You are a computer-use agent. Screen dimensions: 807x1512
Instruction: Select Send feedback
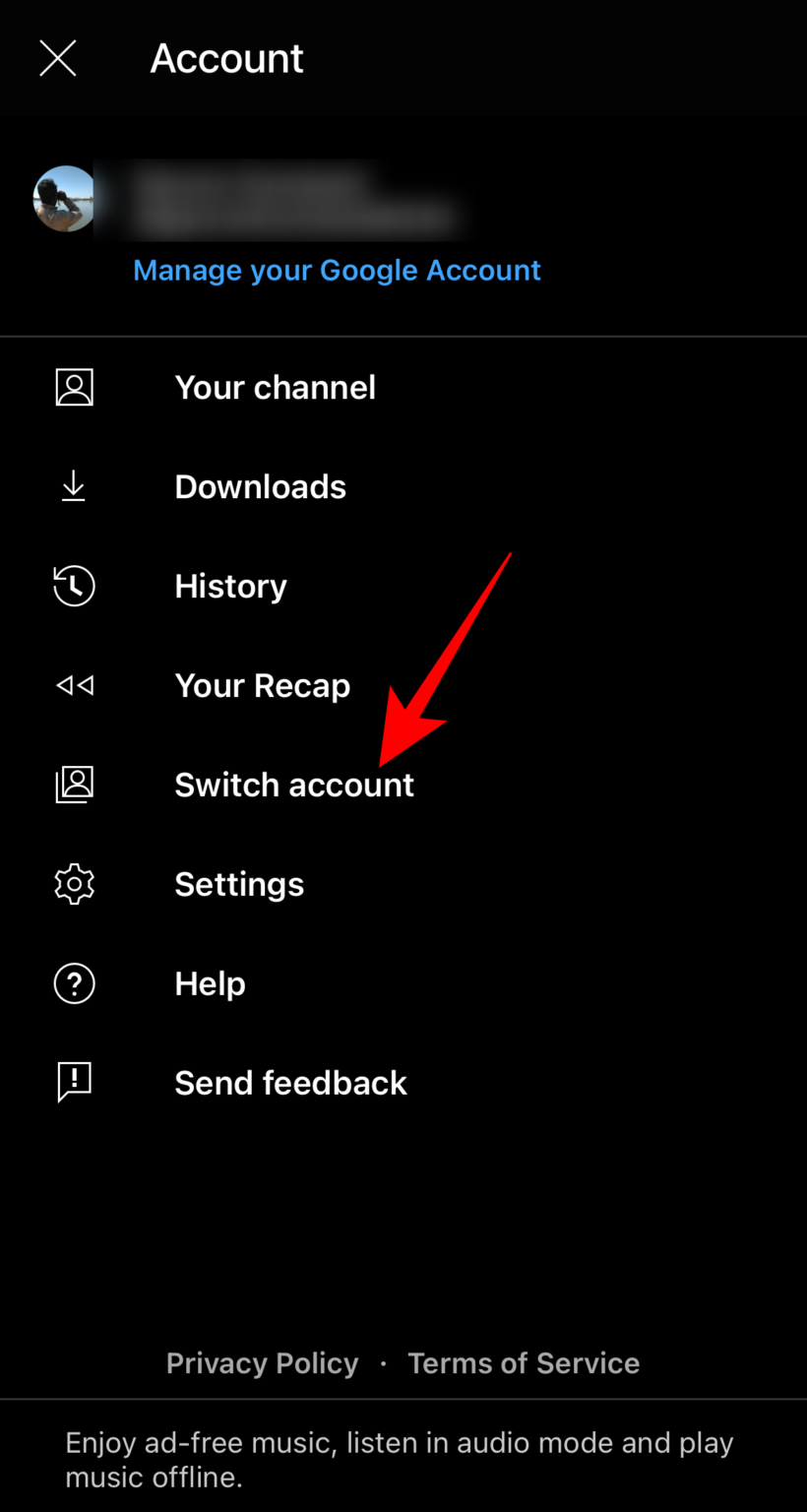(x=290, y=1083)
